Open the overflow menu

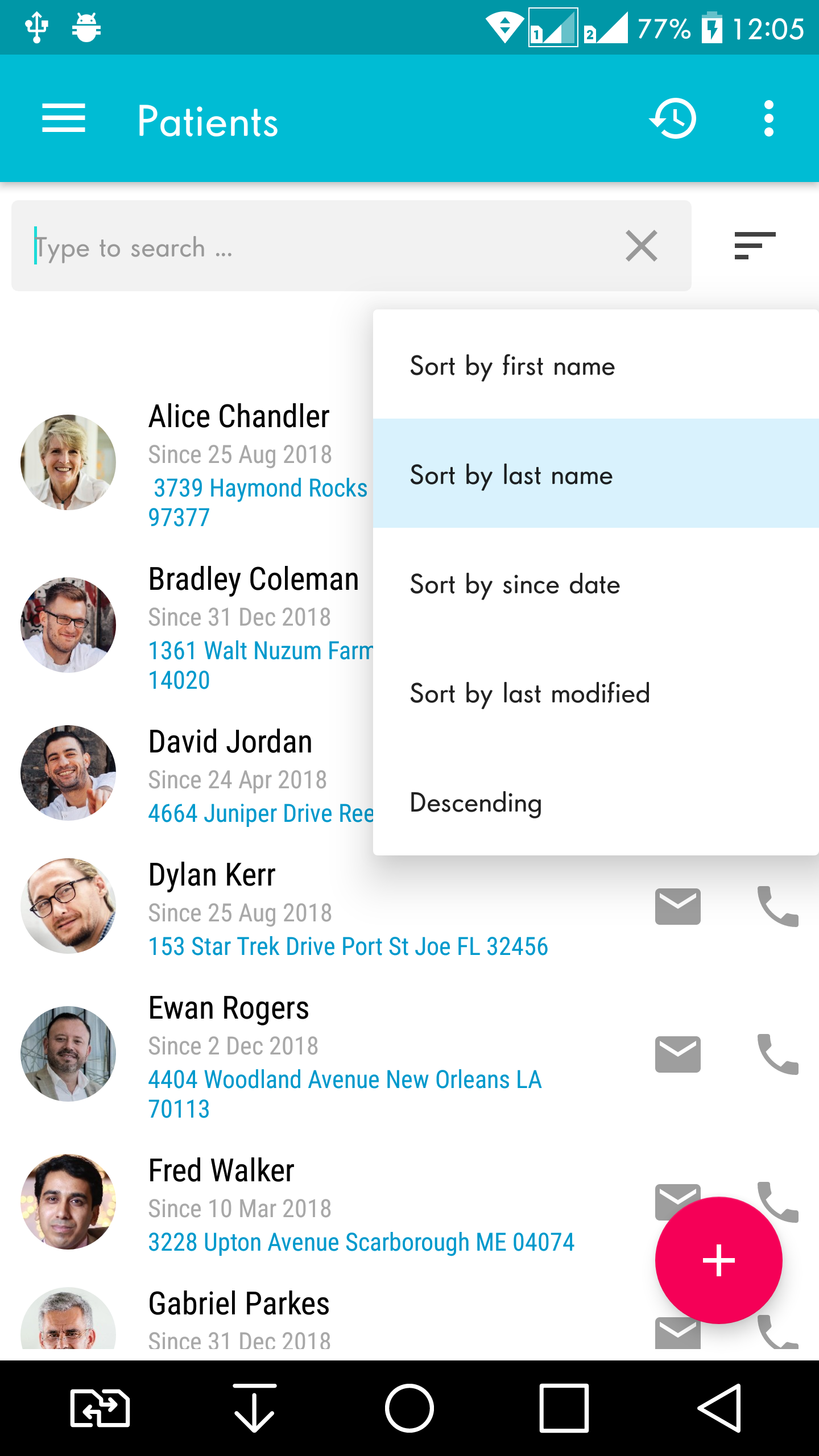(x=768, y=119)
